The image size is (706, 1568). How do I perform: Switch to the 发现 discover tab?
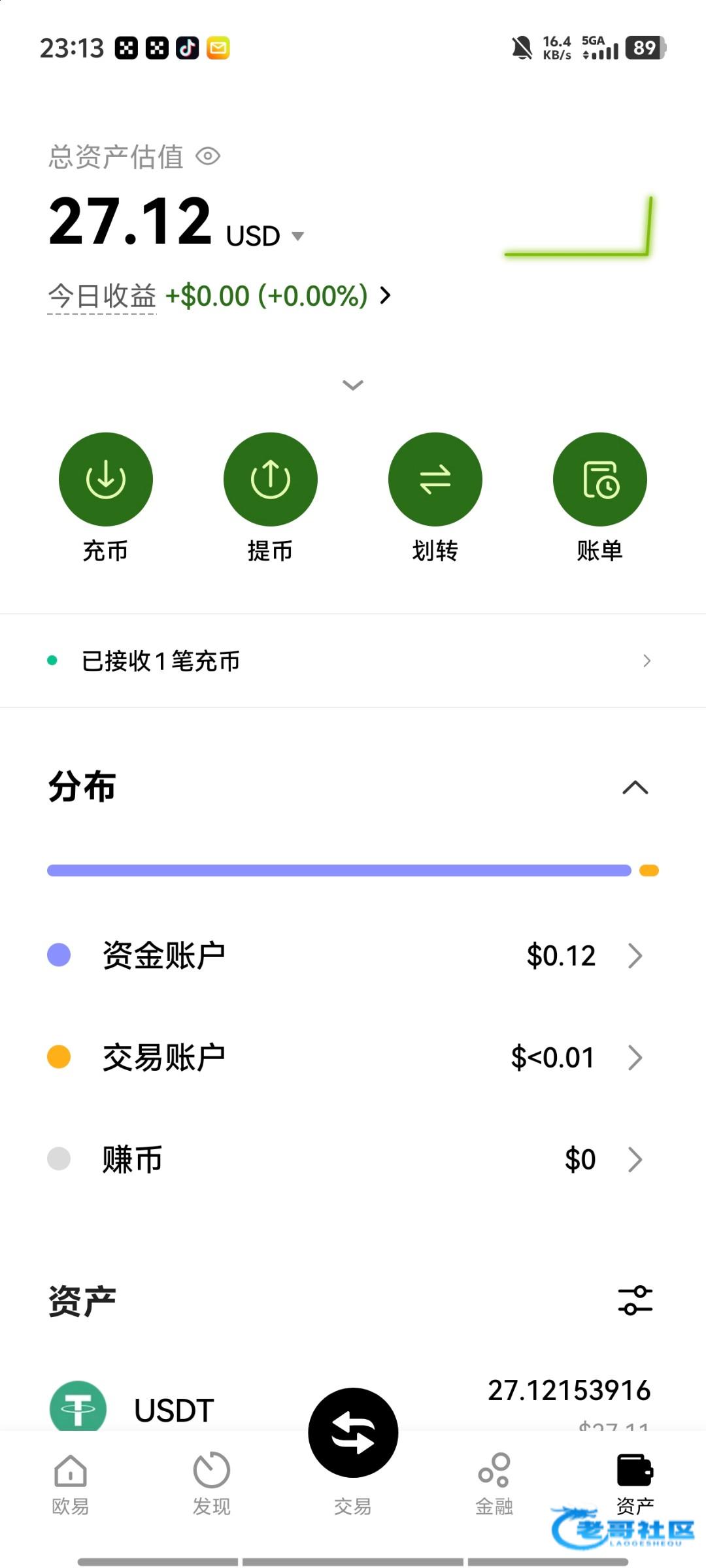[x=212, y=1483]
